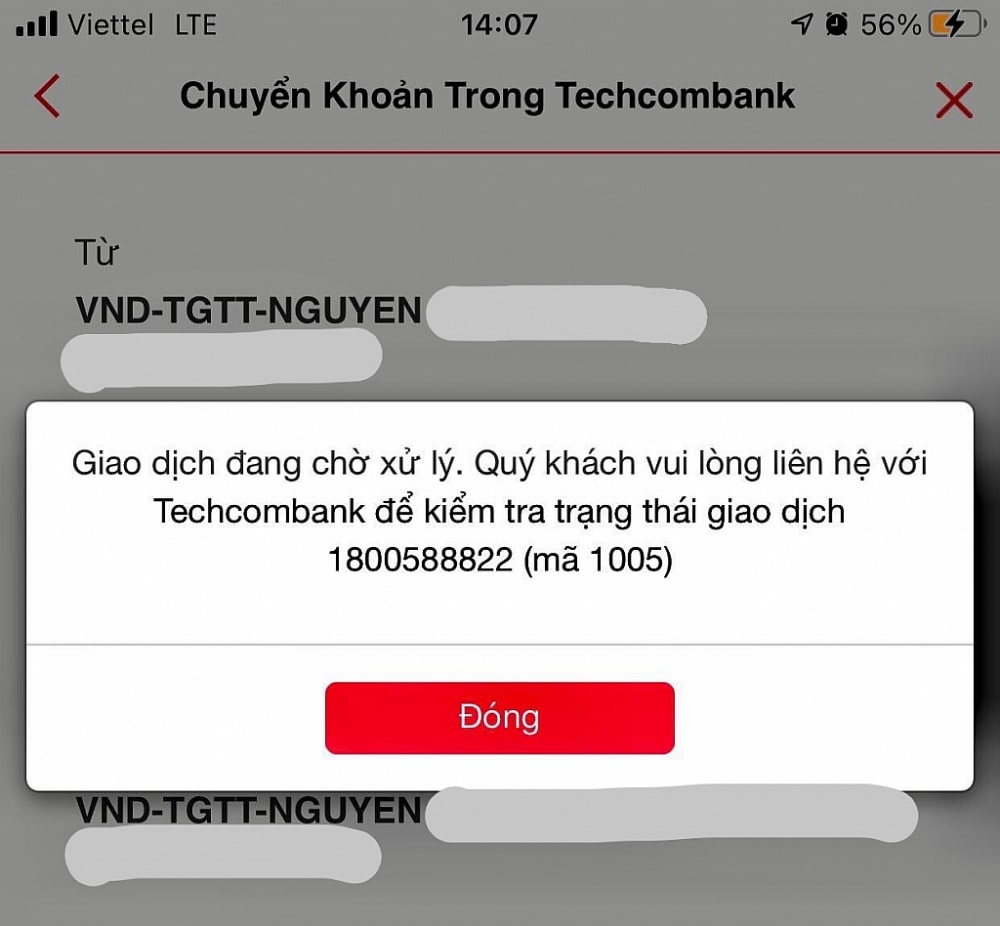Go back using the red back arrow
1000x926 pixels.
click(47, 97)
